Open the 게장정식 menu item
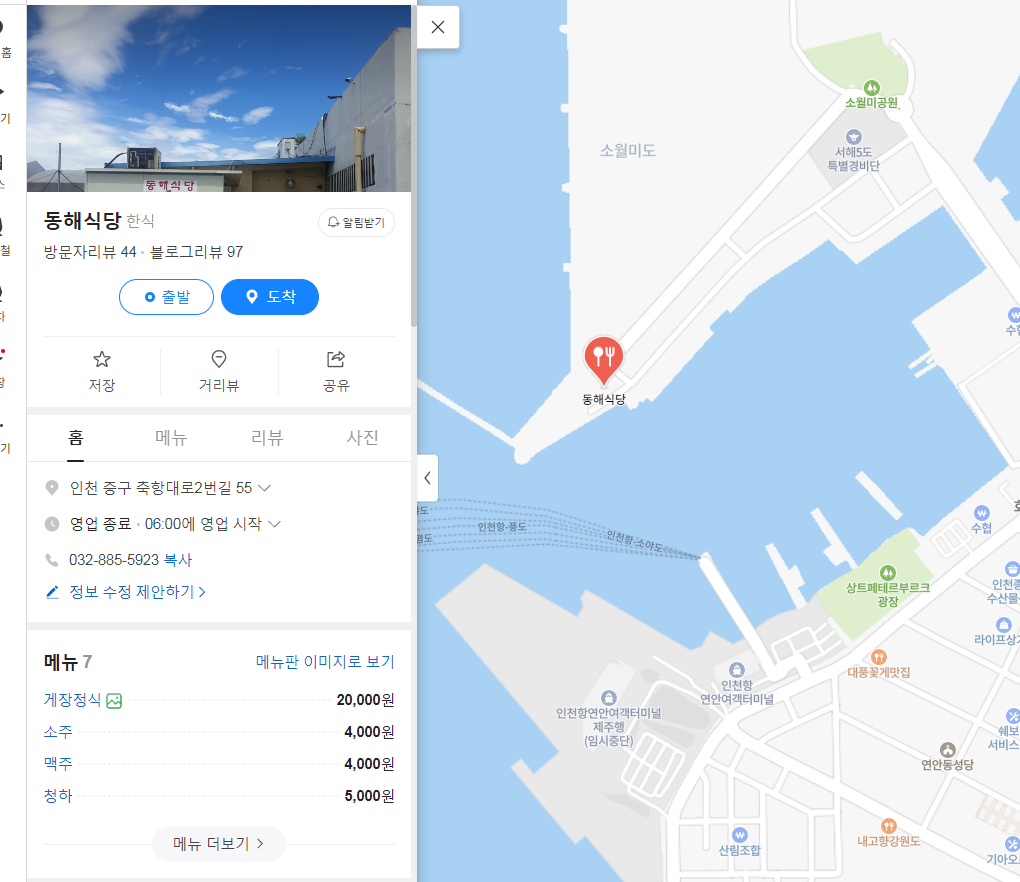The width and height of the screenshot is (1020, 882). (73, 700)
